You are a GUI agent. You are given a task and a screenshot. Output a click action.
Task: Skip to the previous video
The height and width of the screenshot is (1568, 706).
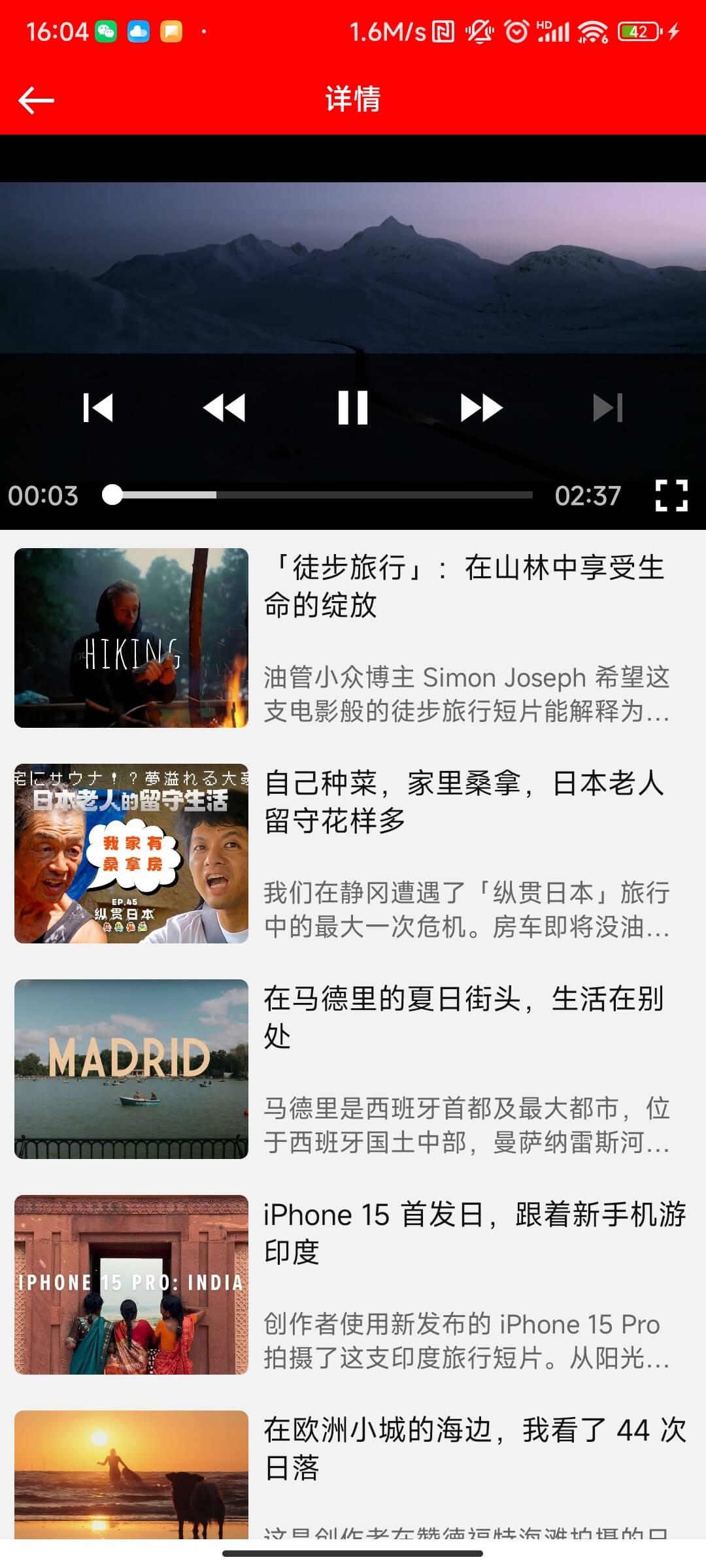(98, 408)
